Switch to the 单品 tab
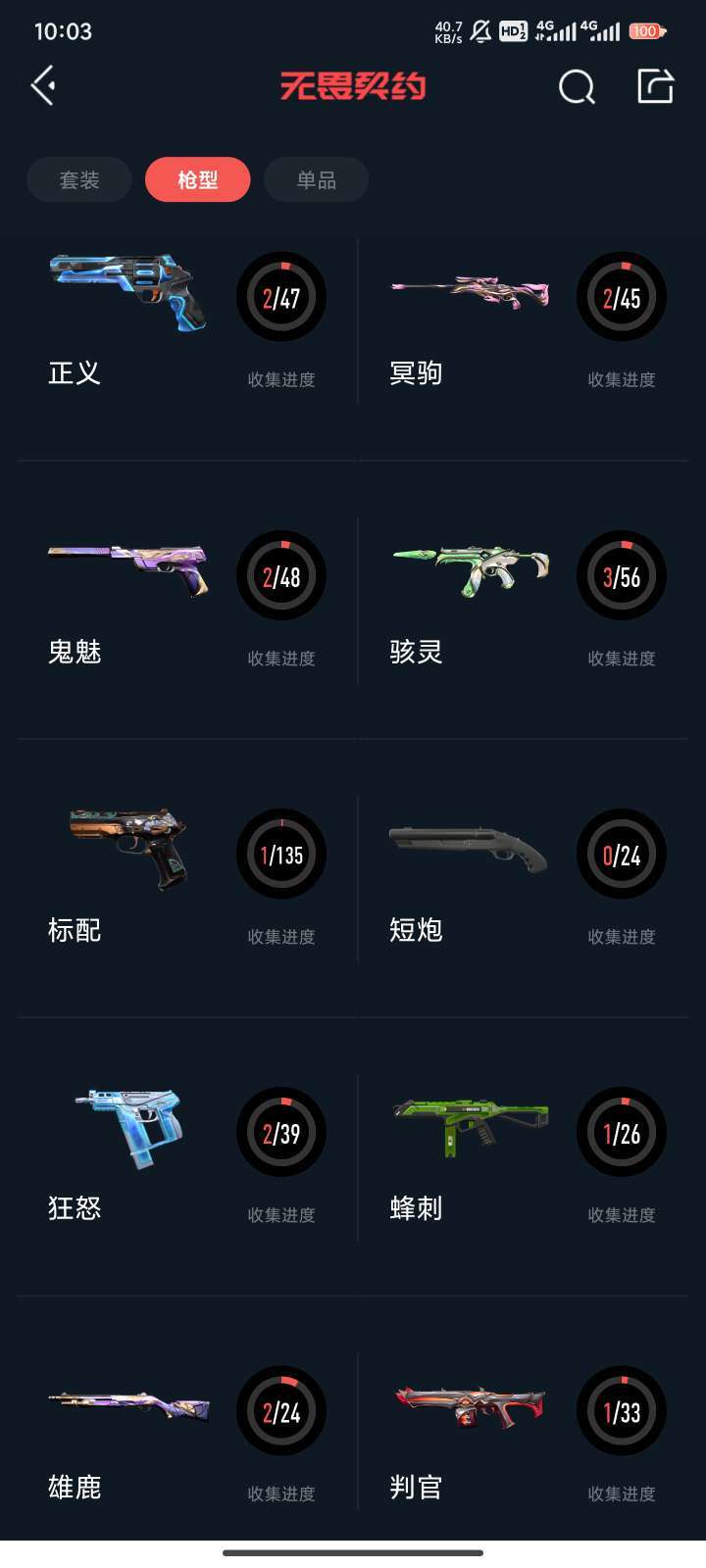This screenshot has width=706, height=1568. pos(316,179)
